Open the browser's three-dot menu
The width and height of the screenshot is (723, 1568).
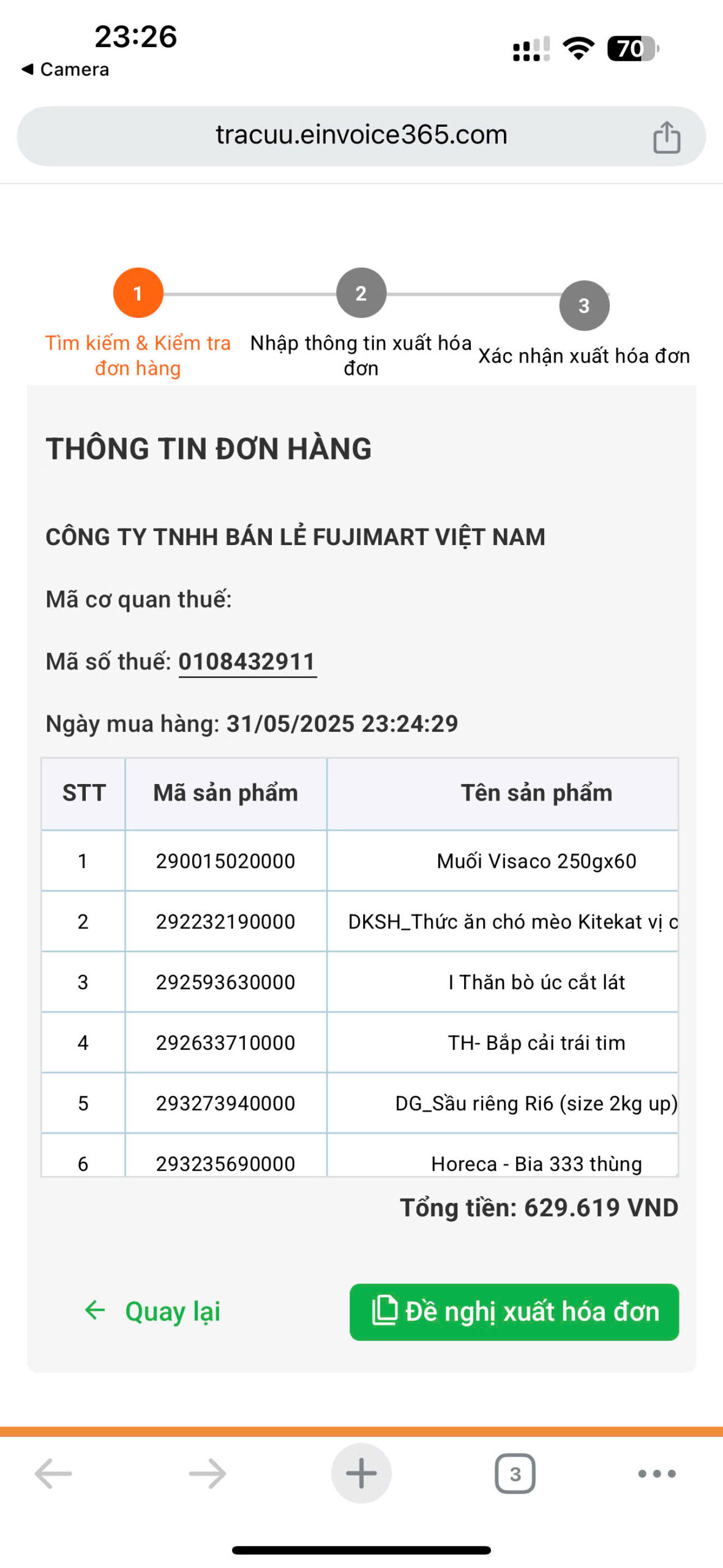pos(656,1473)
